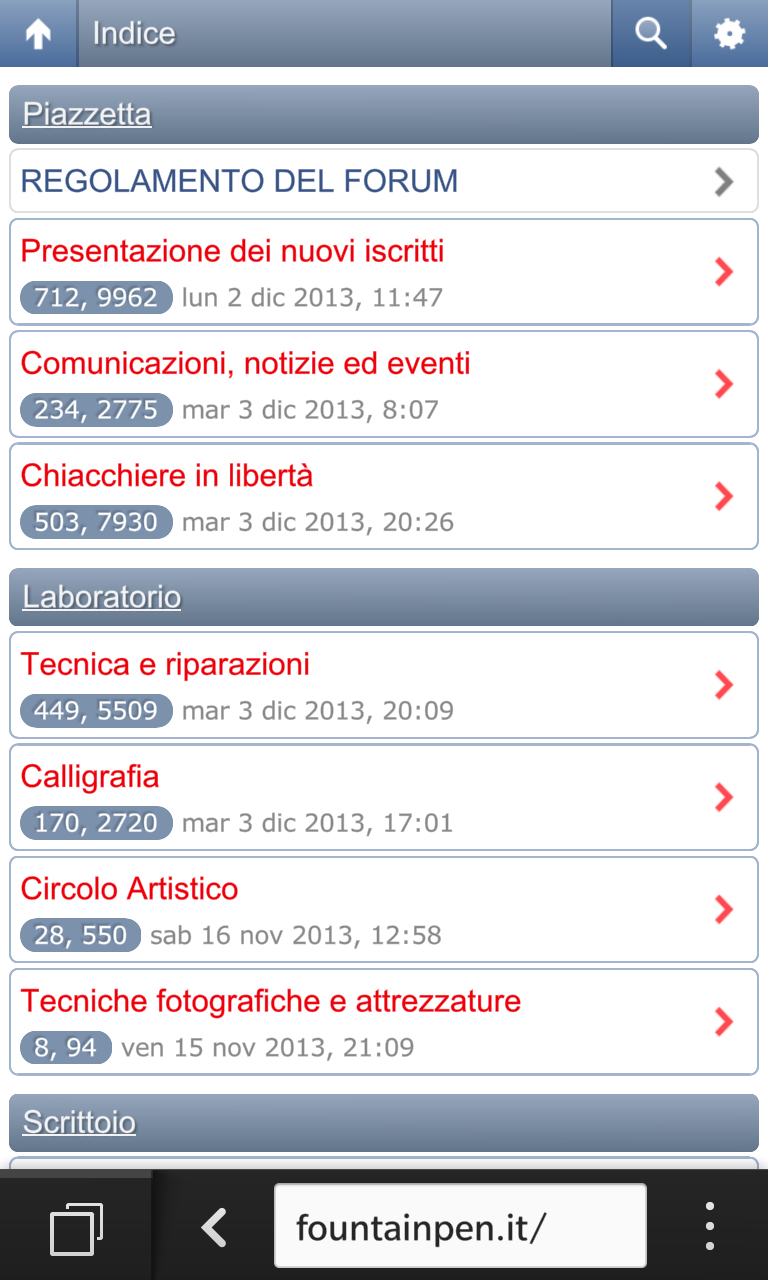Open the search magnifier icon

651,34
